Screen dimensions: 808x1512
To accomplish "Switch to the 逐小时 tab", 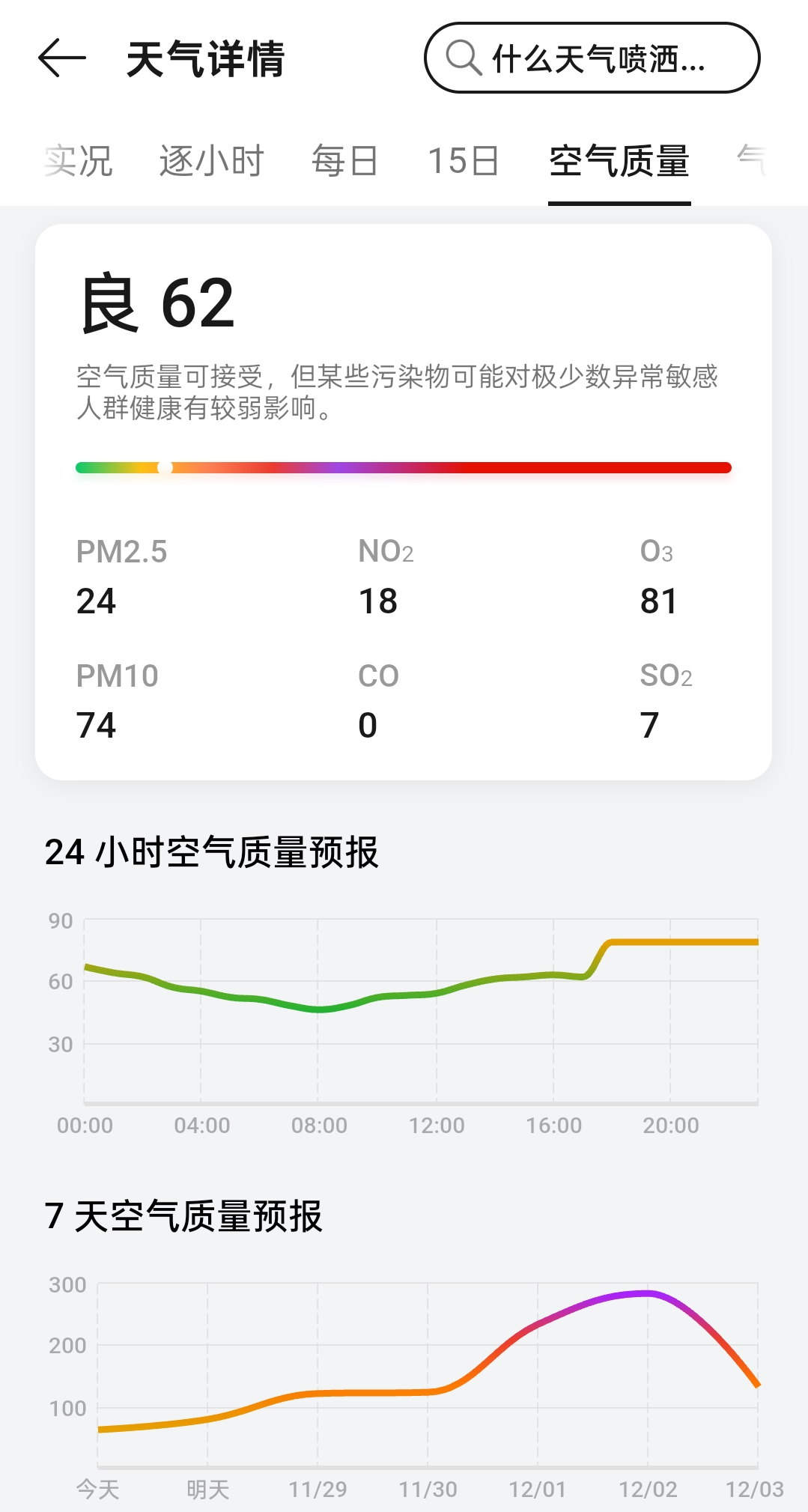I will tap(211, 161).
